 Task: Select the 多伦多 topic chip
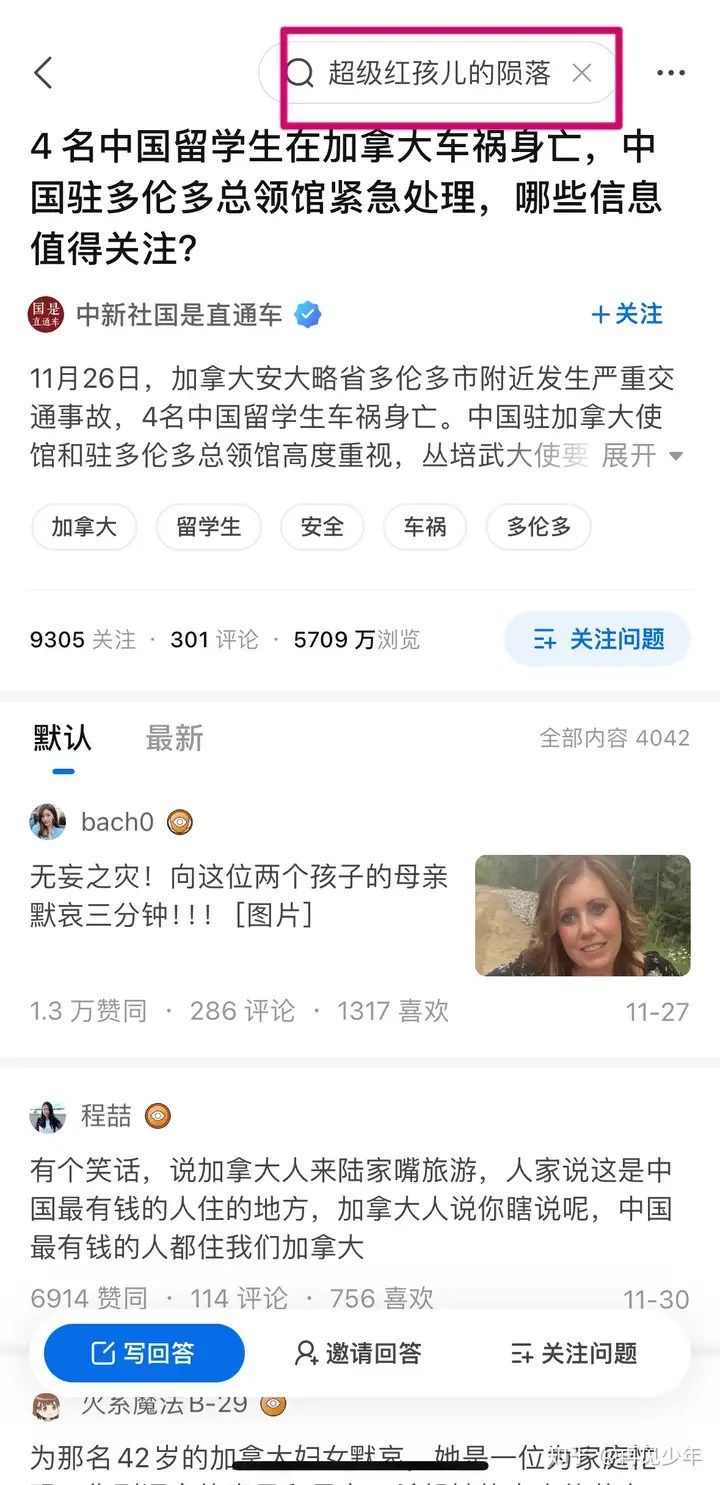coord(538,527)
